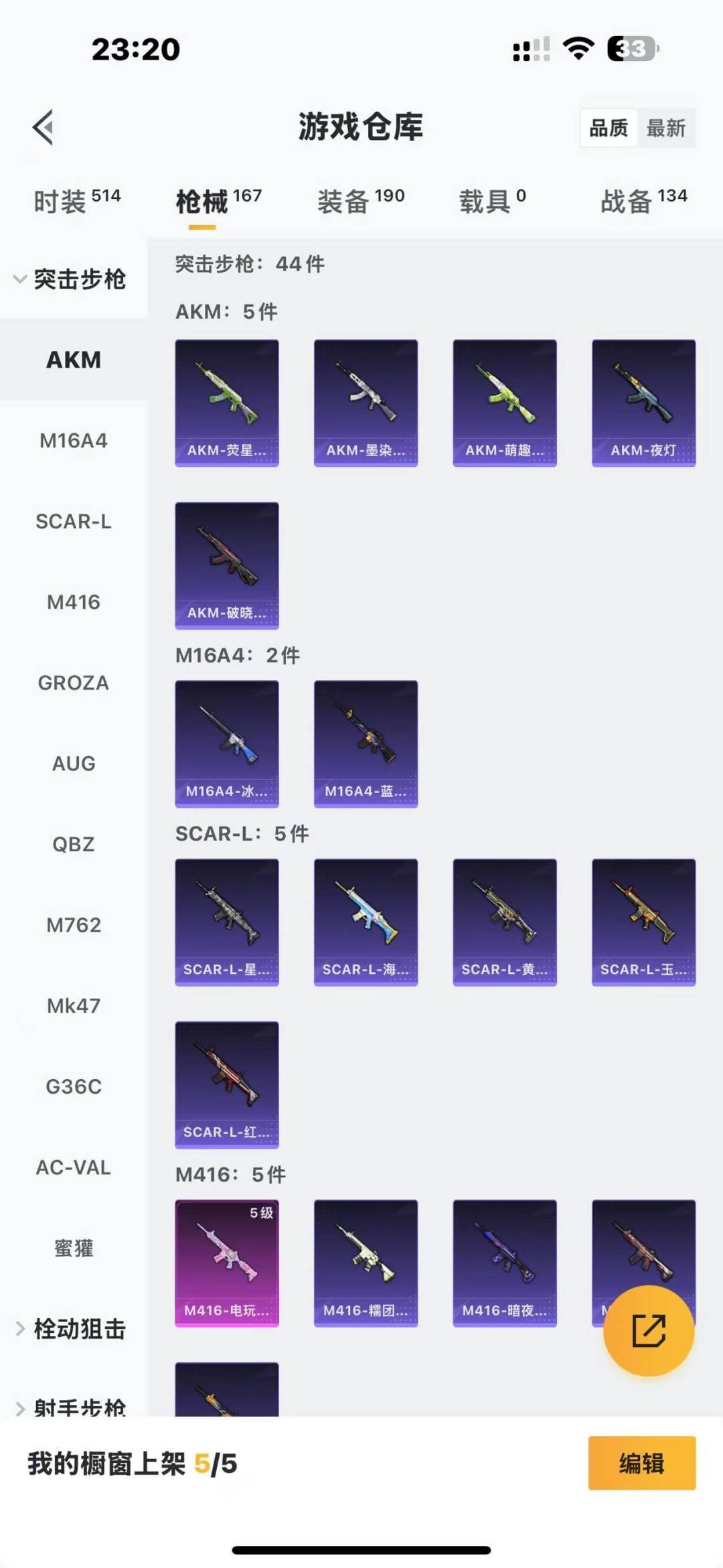Image resolution: width=723 pixels, height=1568 pixels.
Task: Switch to the 载具 tab
Action: (492, 200)
